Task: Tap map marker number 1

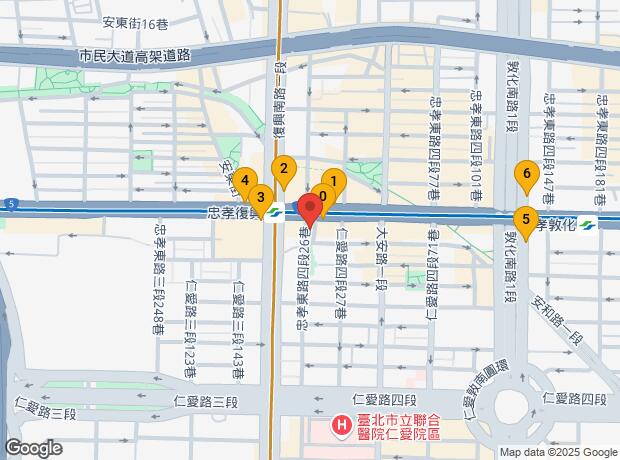Action: 333,183
